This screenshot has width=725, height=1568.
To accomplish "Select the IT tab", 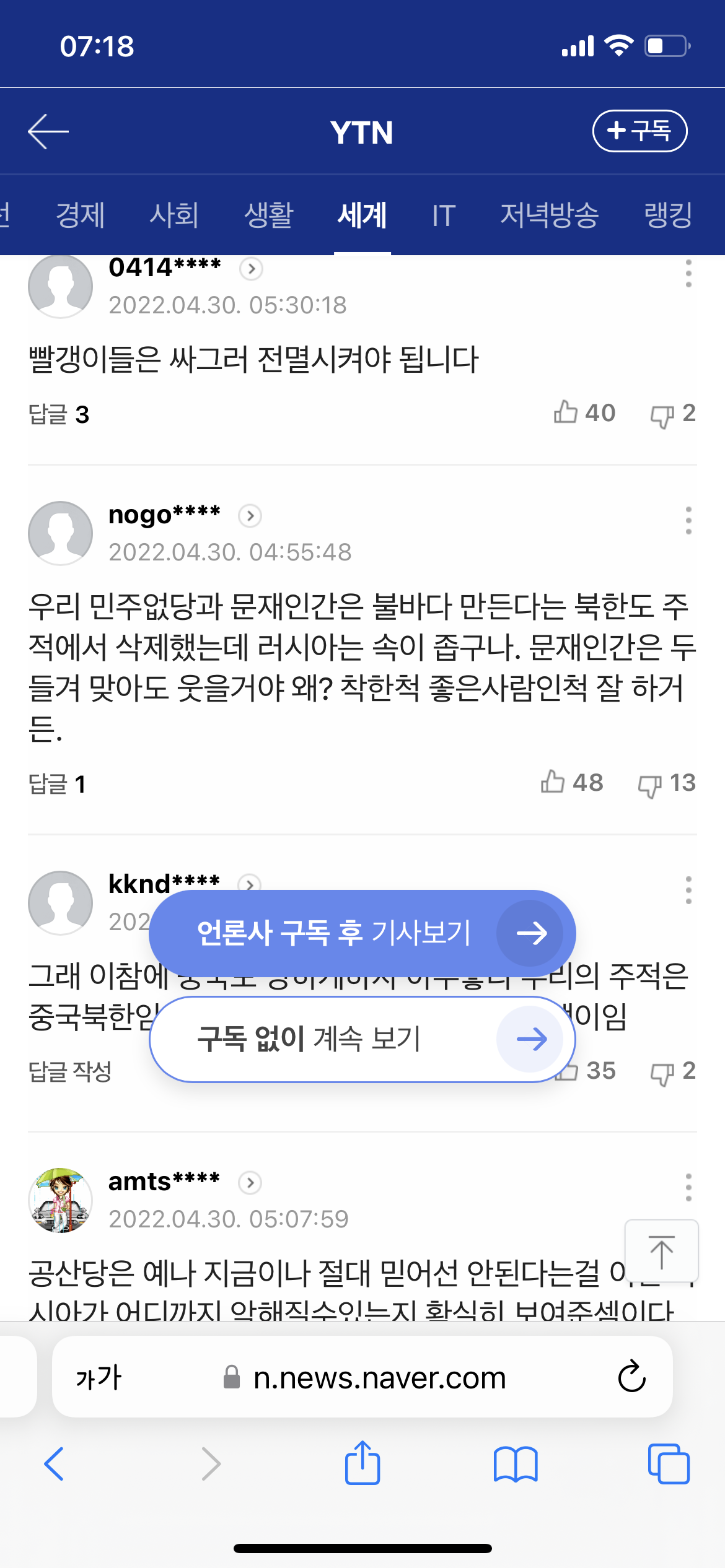I will (444, 216).
